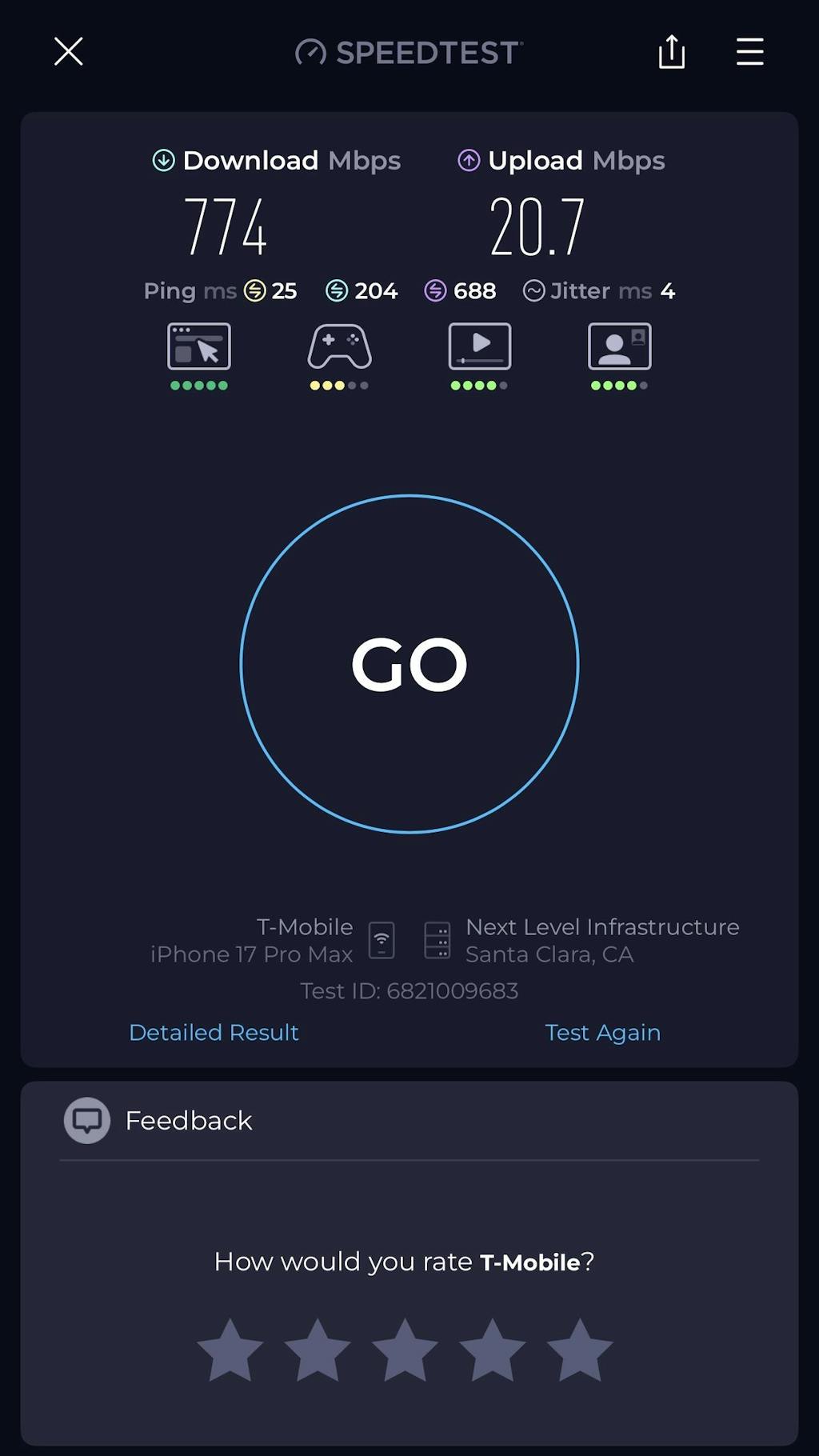Open the Detailed Result link
The width and height of the screenshot is (819, 1456).
[x=214, y=1033]
